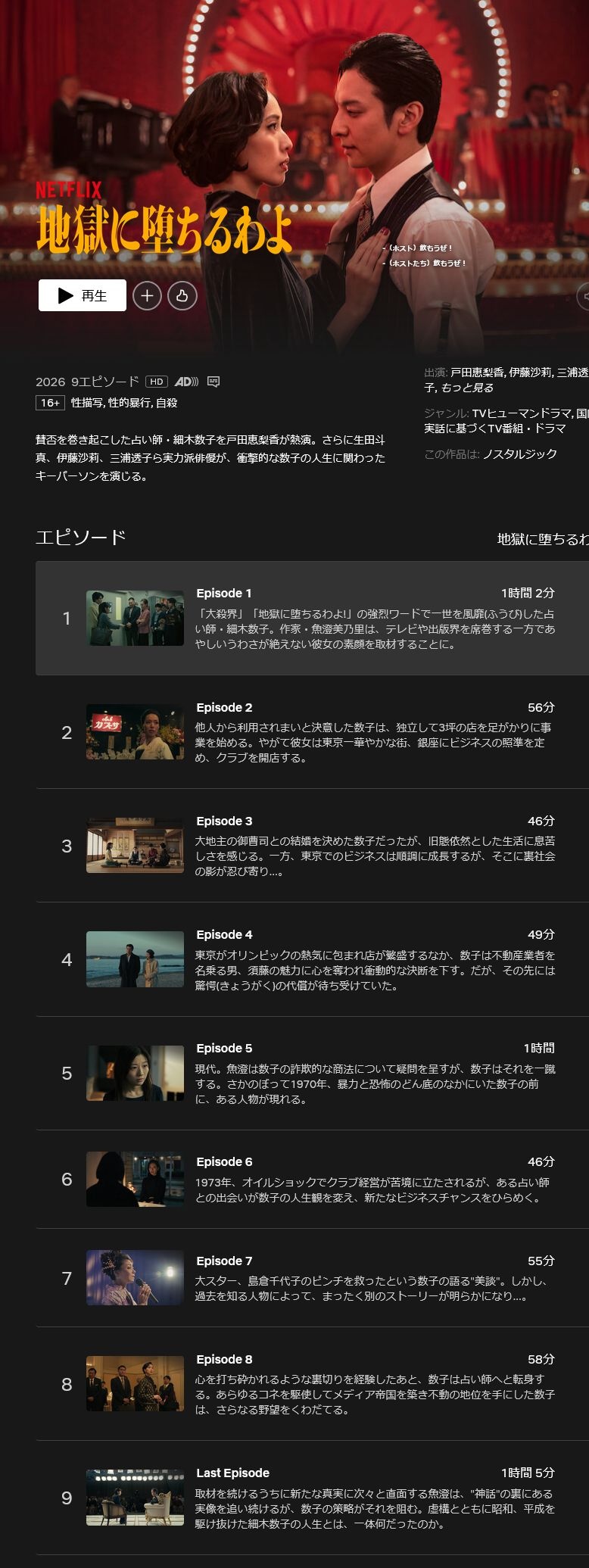Add this title to My List
The width and height of the screenshot is (589, 1568).
(147, 295)
